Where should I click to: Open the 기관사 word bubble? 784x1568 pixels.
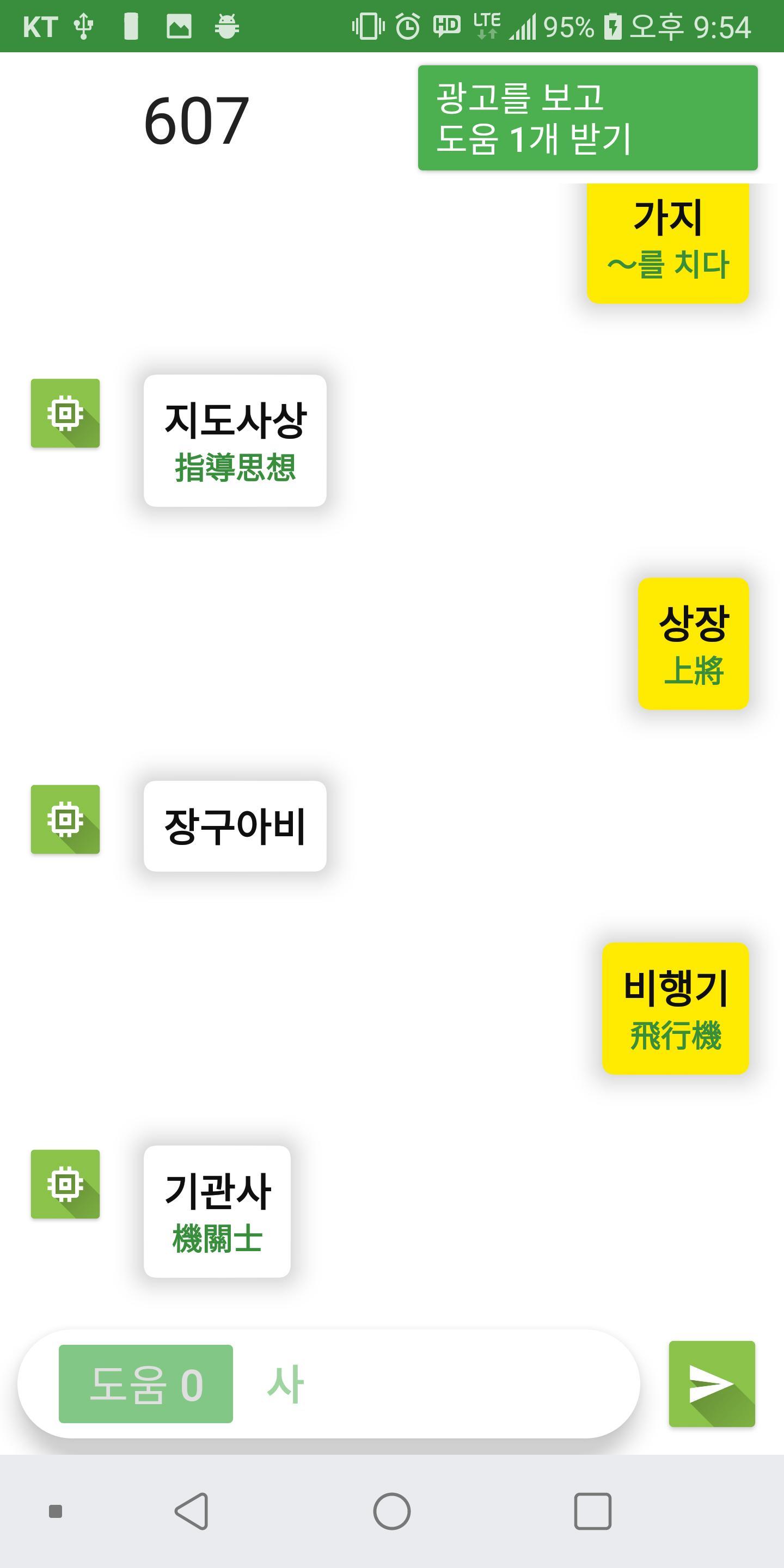[x=217, y=1211]
